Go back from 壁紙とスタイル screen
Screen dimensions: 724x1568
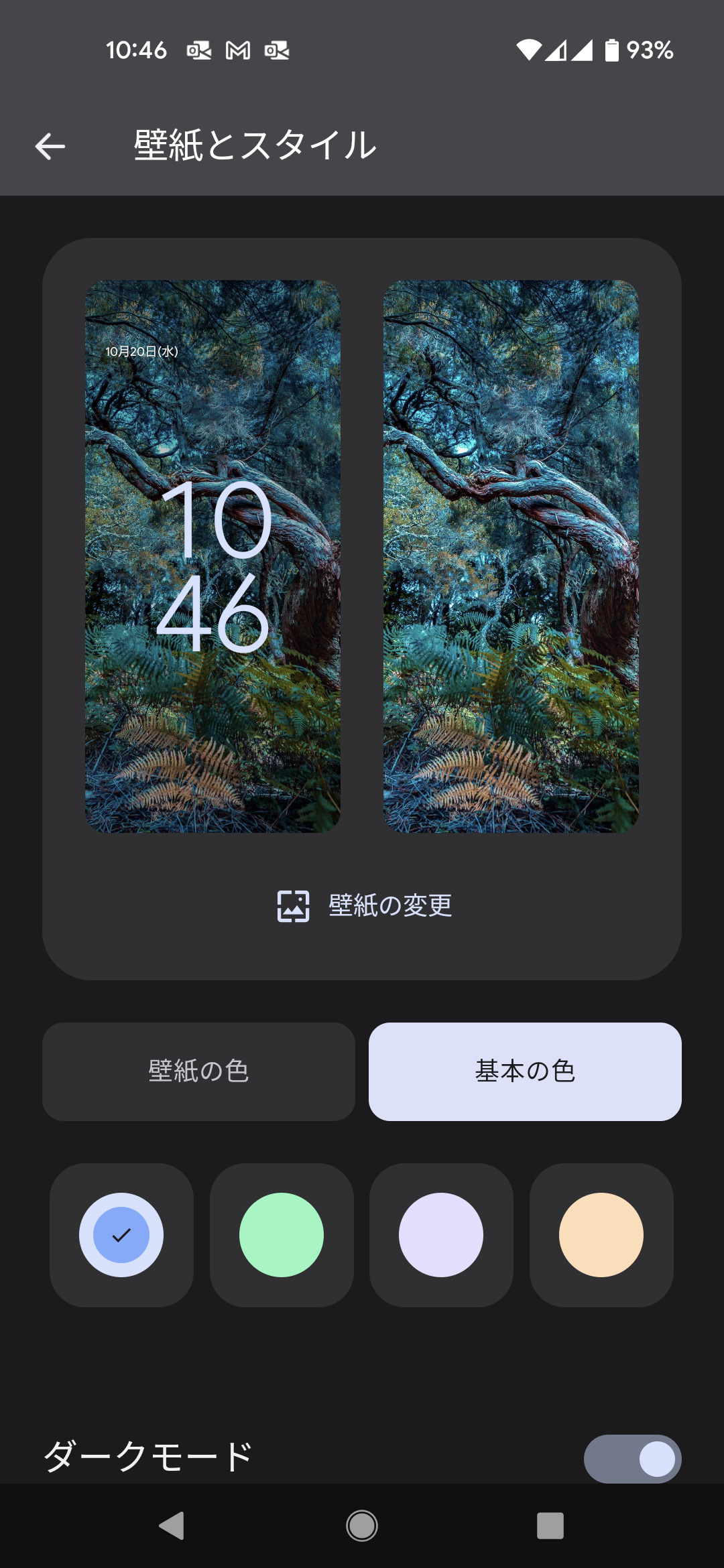pyautogui.click(x=50, y=146)
